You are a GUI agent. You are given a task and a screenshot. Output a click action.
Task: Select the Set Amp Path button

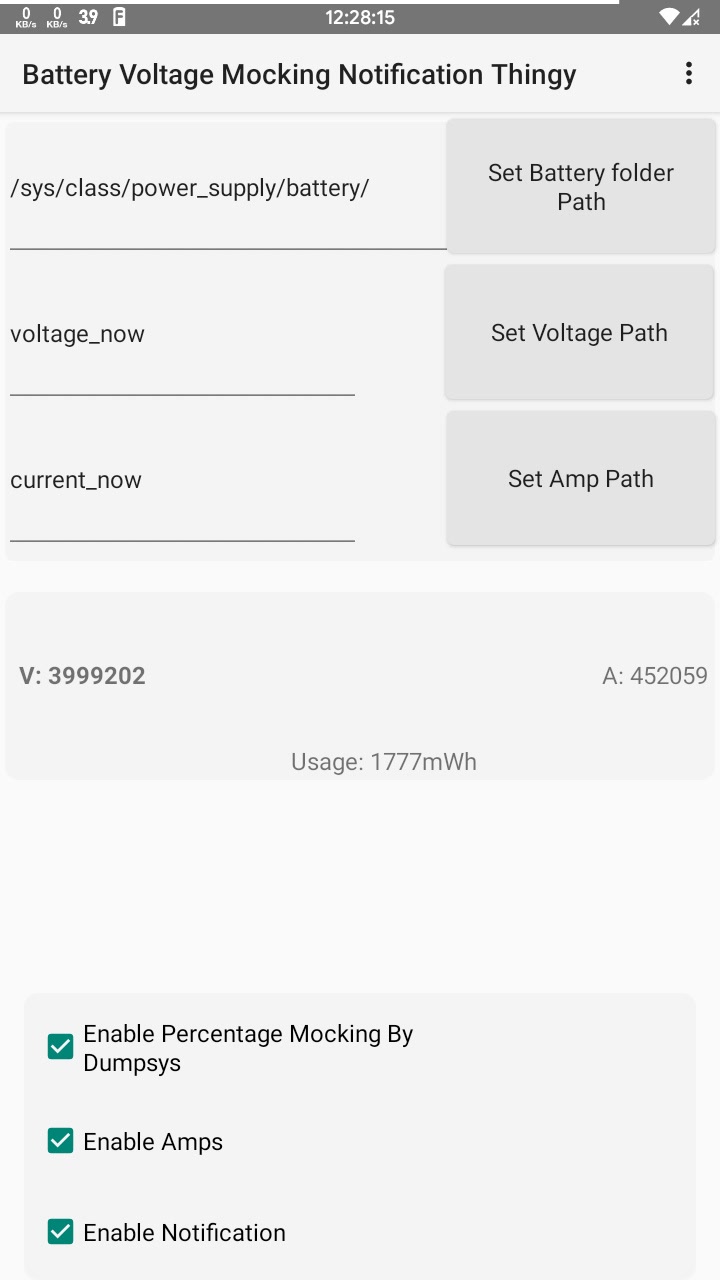tap(581, 479)
